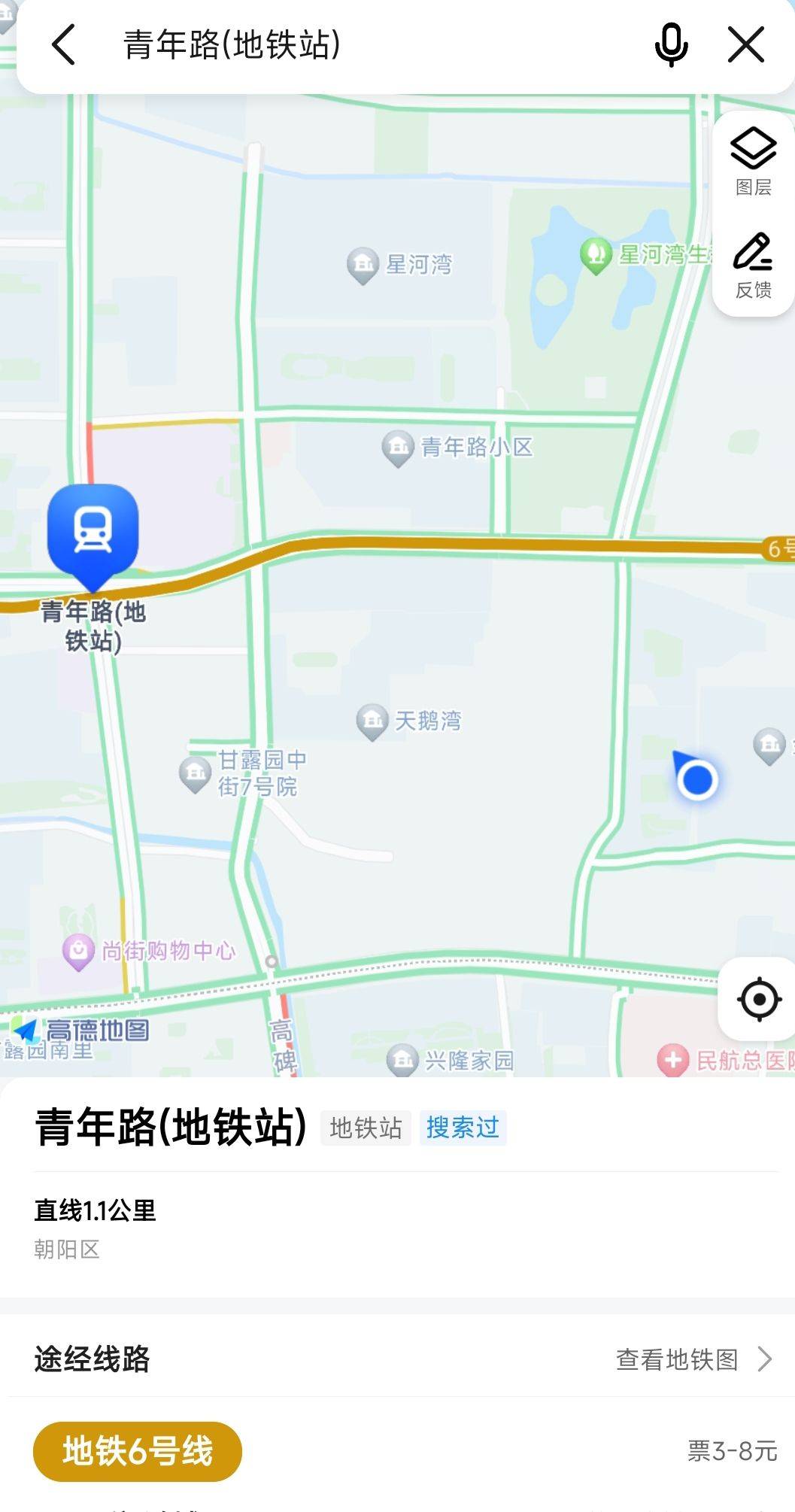Go back using the arrow icon
795x1512 pixels.
[x=64, y=44]
